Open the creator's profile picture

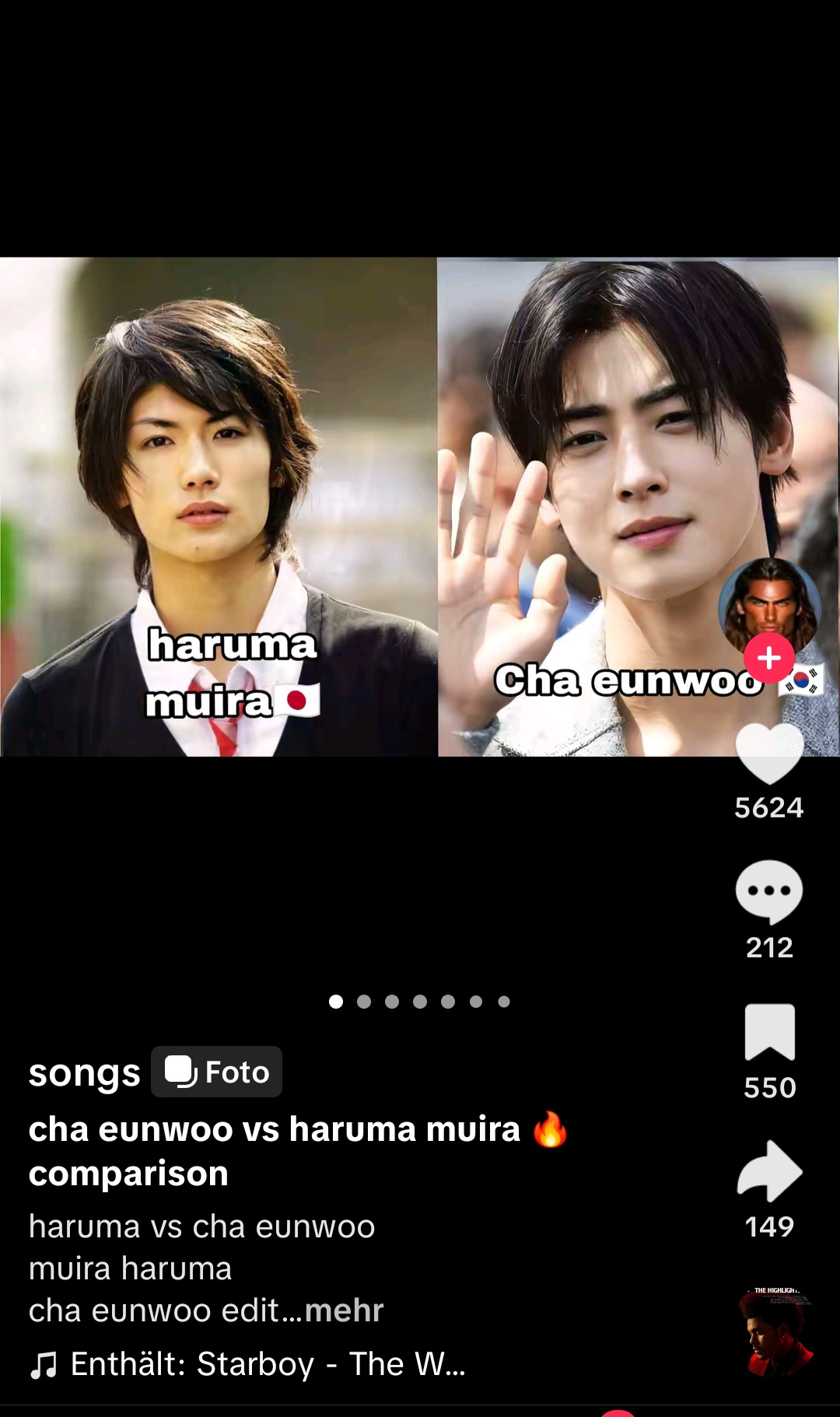[x=769, y=604]
